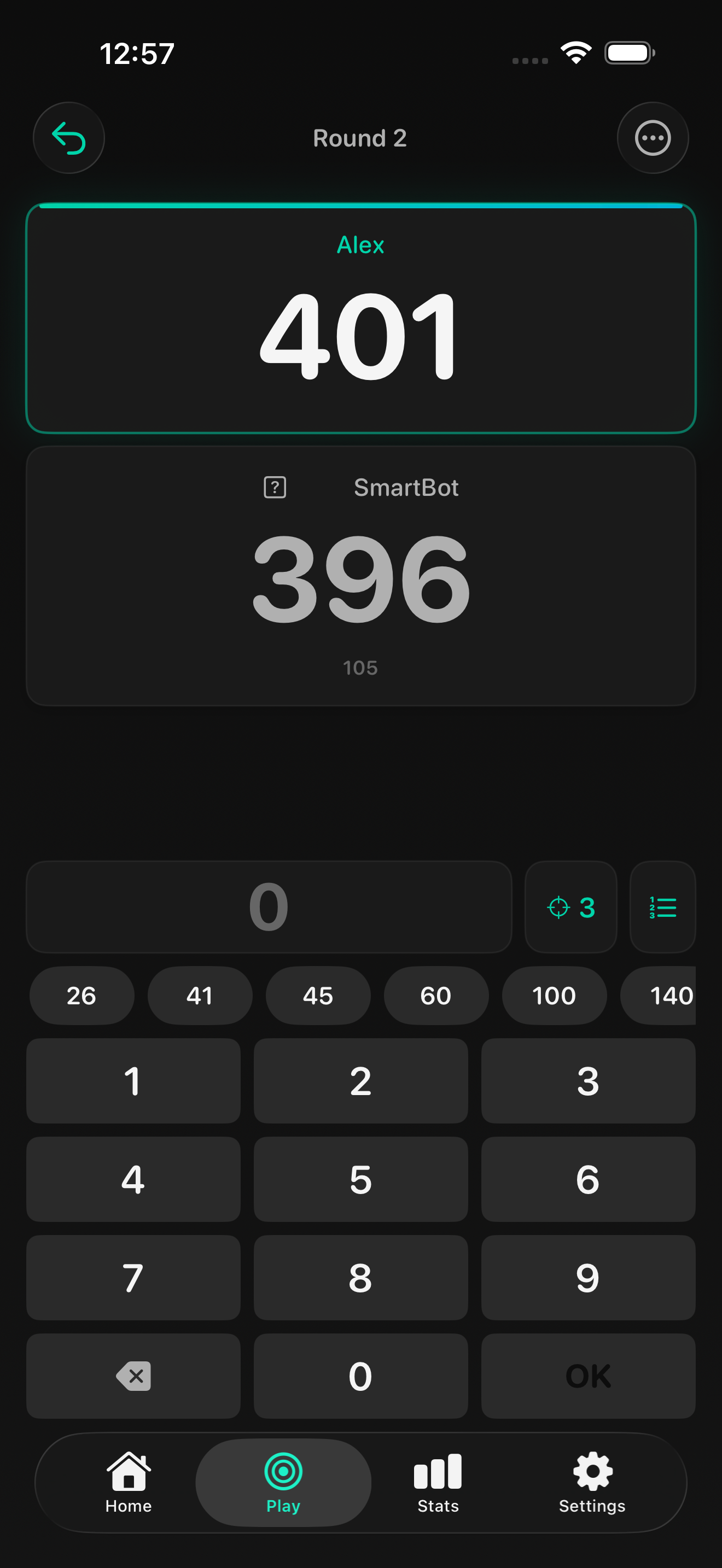The image size is (722, 1568).
Task: Switch to per-dart numbered list entry mode
Action: [663, 907]
